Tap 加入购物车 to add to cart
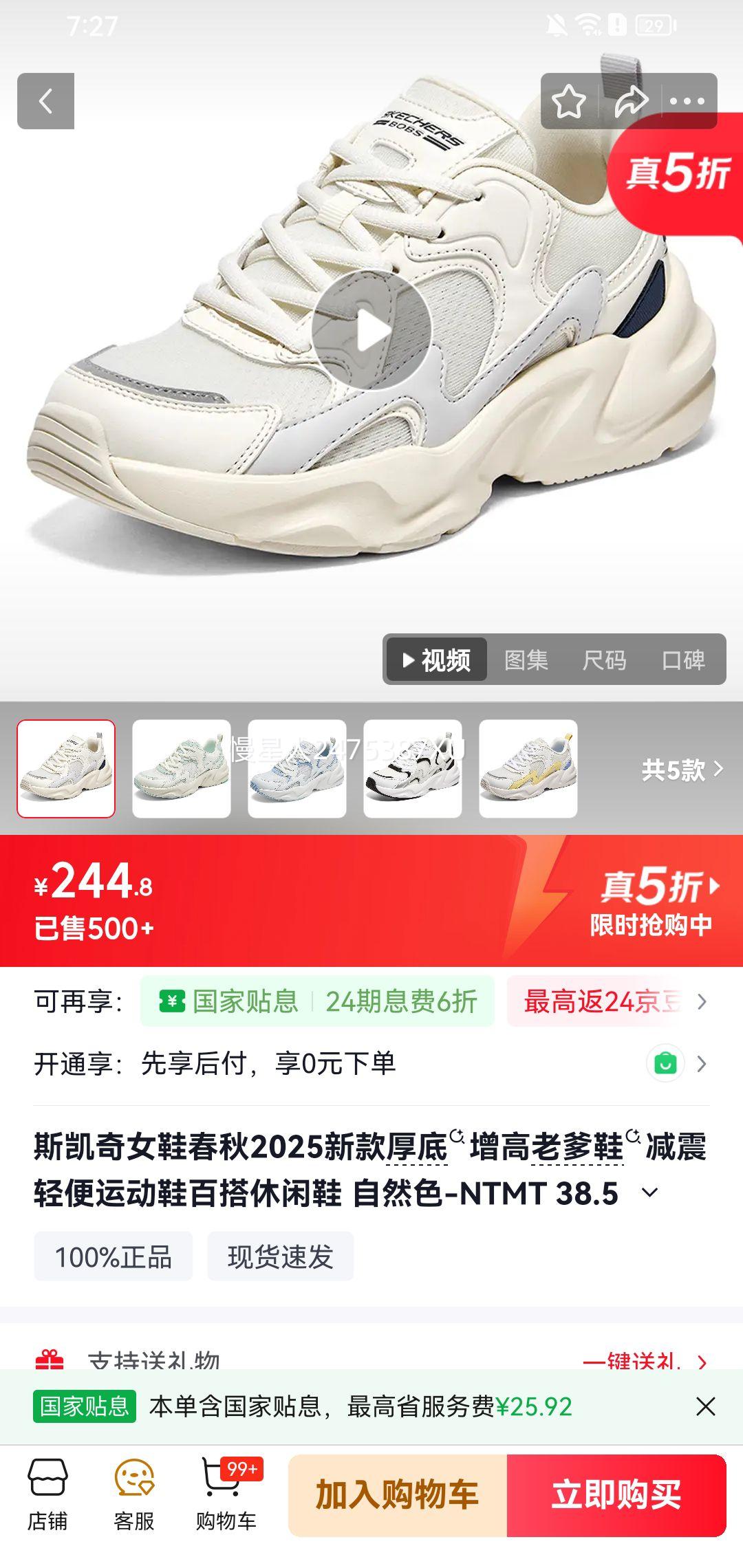Viewport: 743px width, 1568px height. 396,1501
